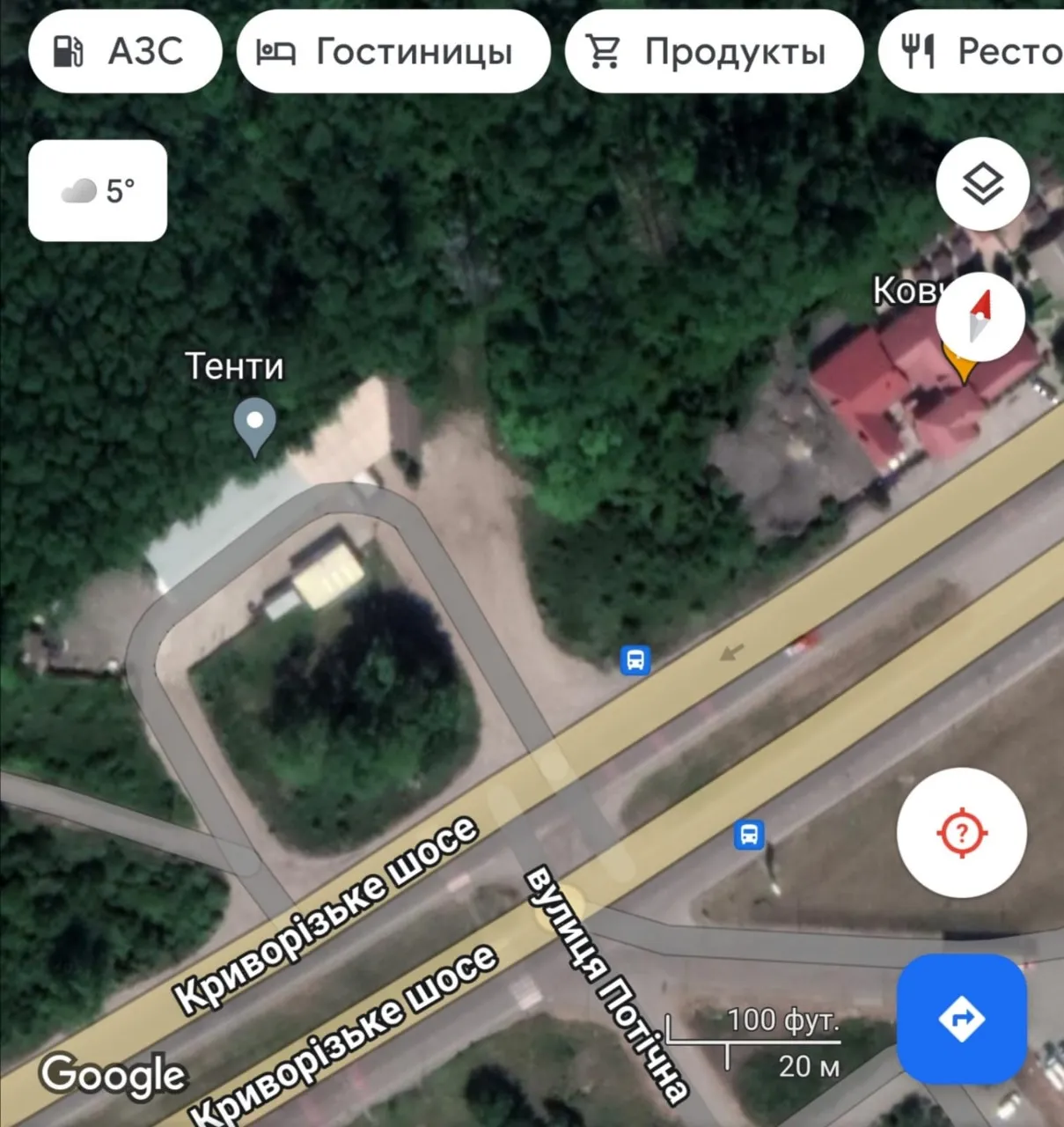This screenshot has height=1127, width=1064.
Task: Select the Тенти place name label
Action: 235,367
